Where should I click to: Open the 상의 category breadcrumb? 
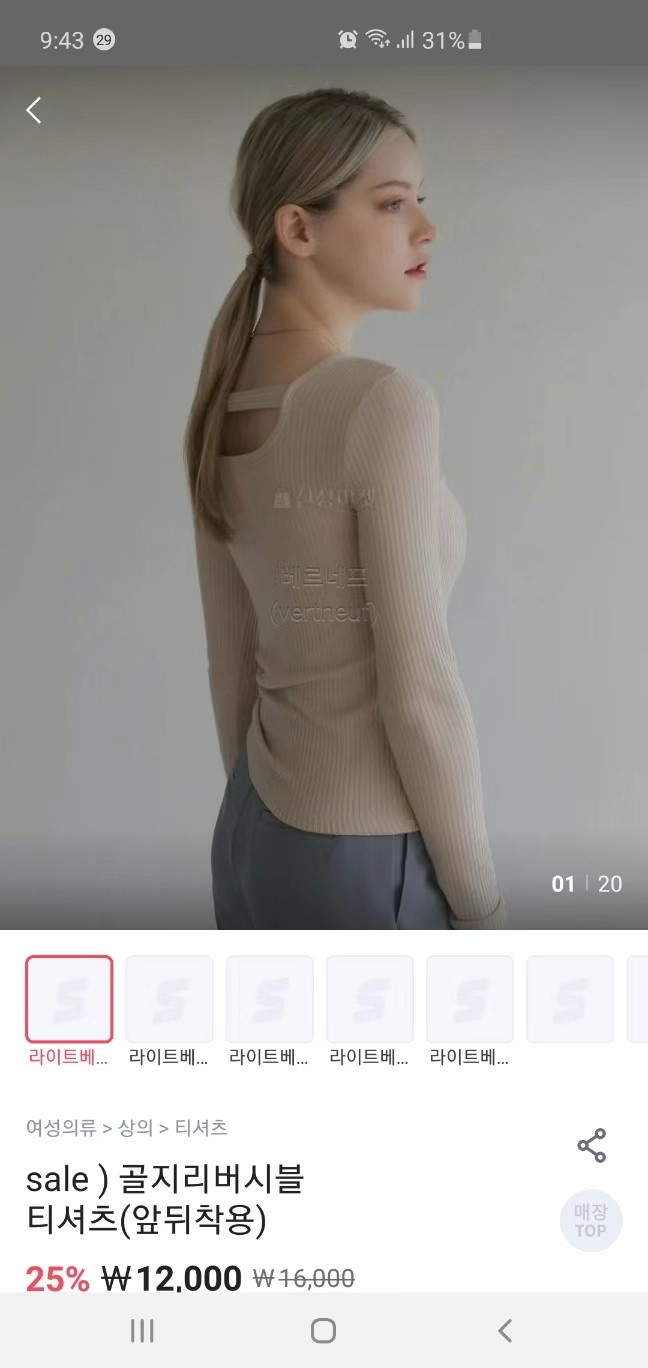point(136,1128)
